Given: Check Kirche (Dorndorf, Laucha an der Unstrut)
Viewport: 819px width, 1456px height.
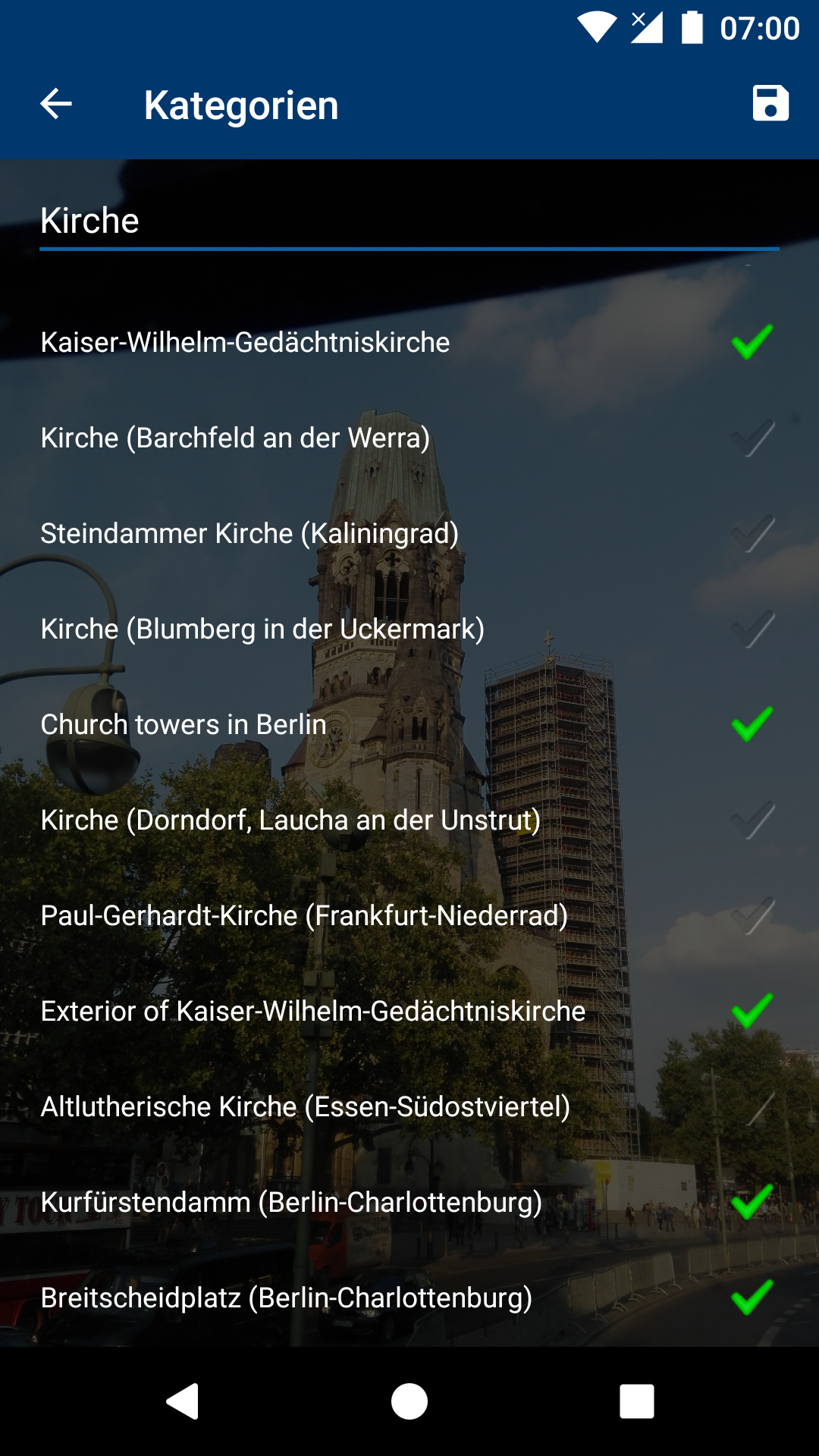Looking at the screenshot, I should click(x=752, y=820).
